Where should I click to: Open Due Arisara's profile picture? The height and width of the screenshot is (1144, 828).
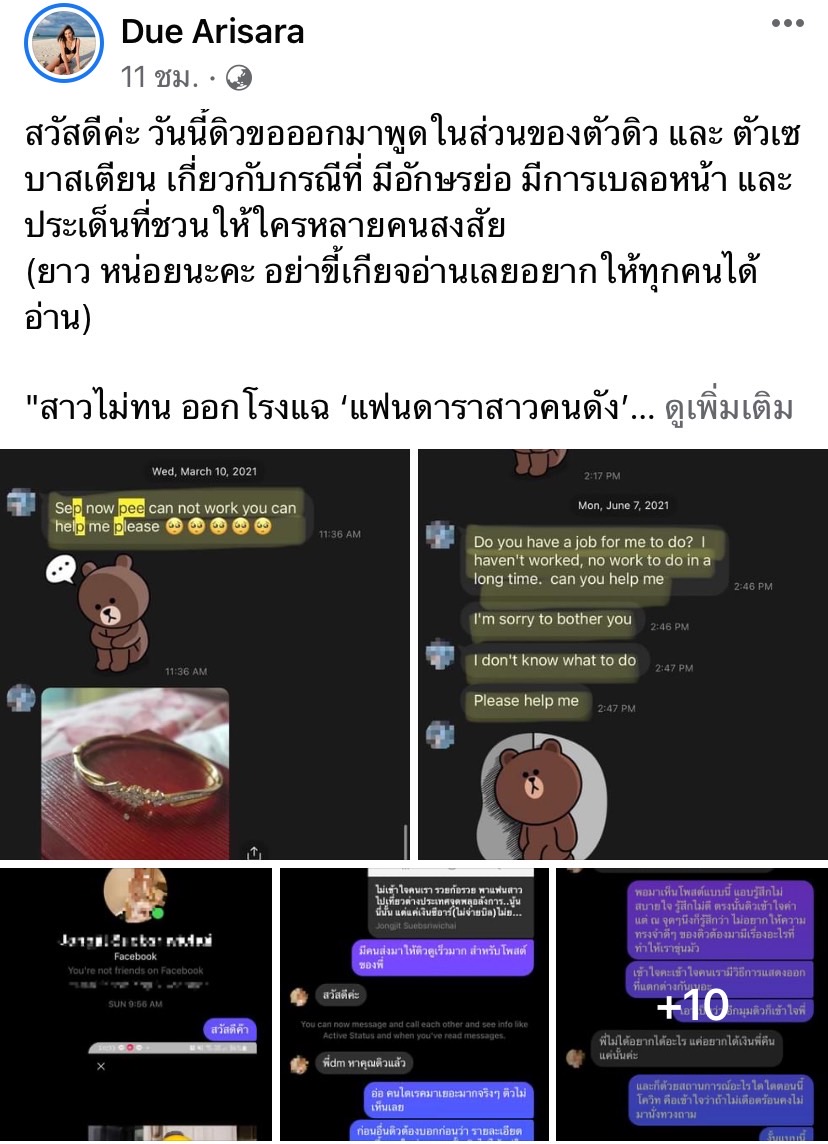pos(65,43)
